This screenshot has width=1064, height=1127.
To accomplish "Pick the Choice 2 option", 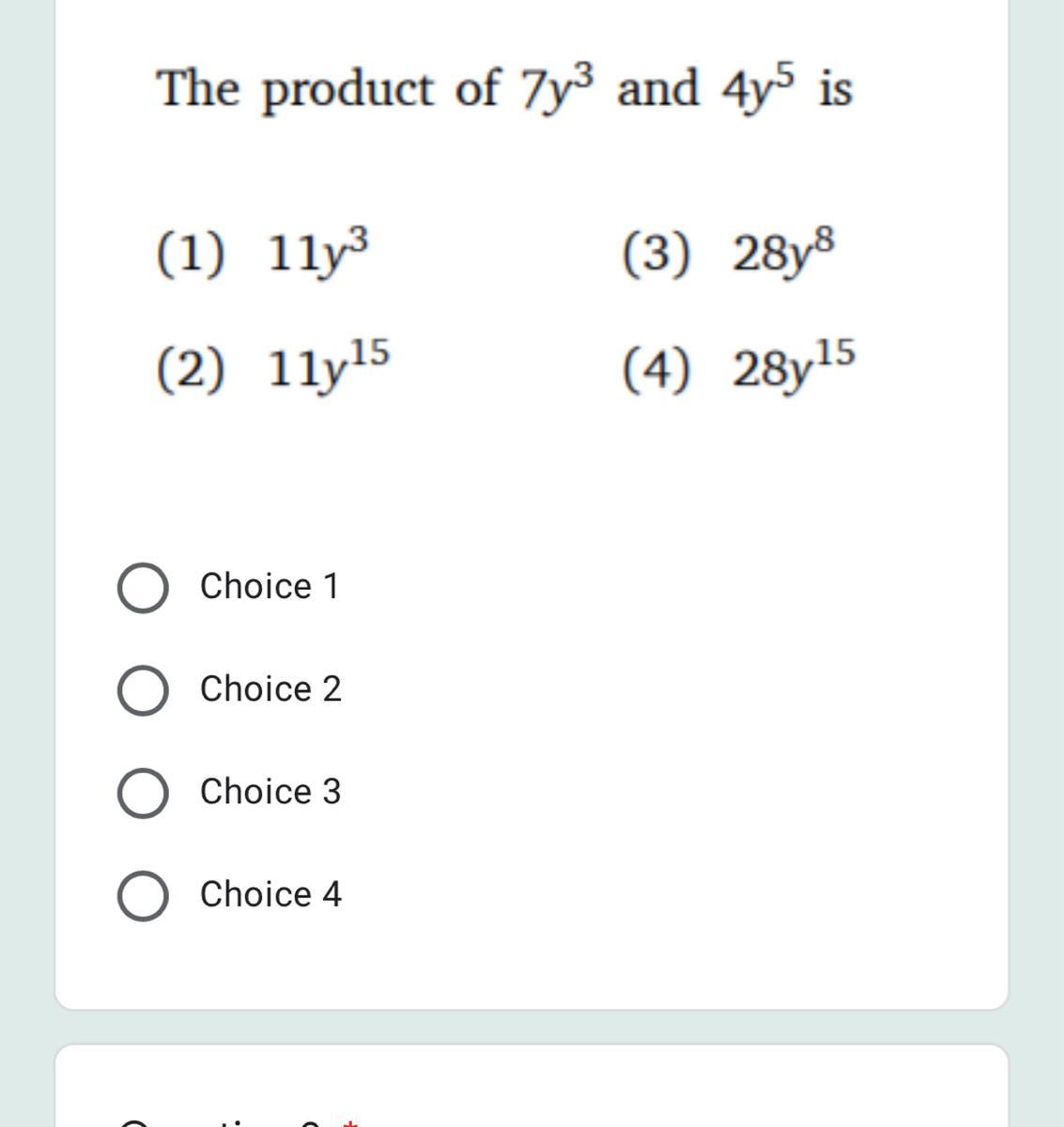I will [143, 690].
